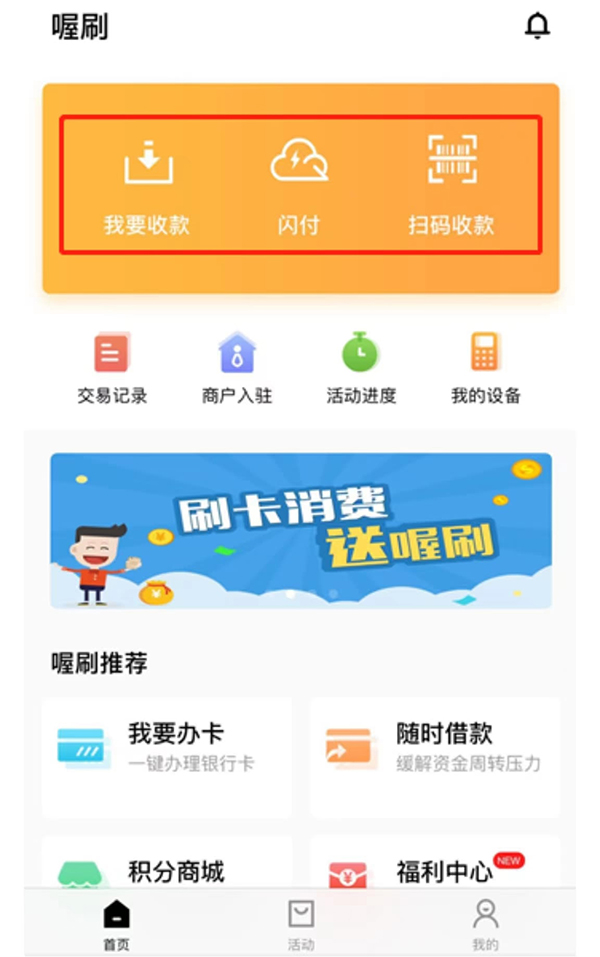
Task: Open the 刷卡消费送喔刷 promo banner
Action: tap(300, 530)
